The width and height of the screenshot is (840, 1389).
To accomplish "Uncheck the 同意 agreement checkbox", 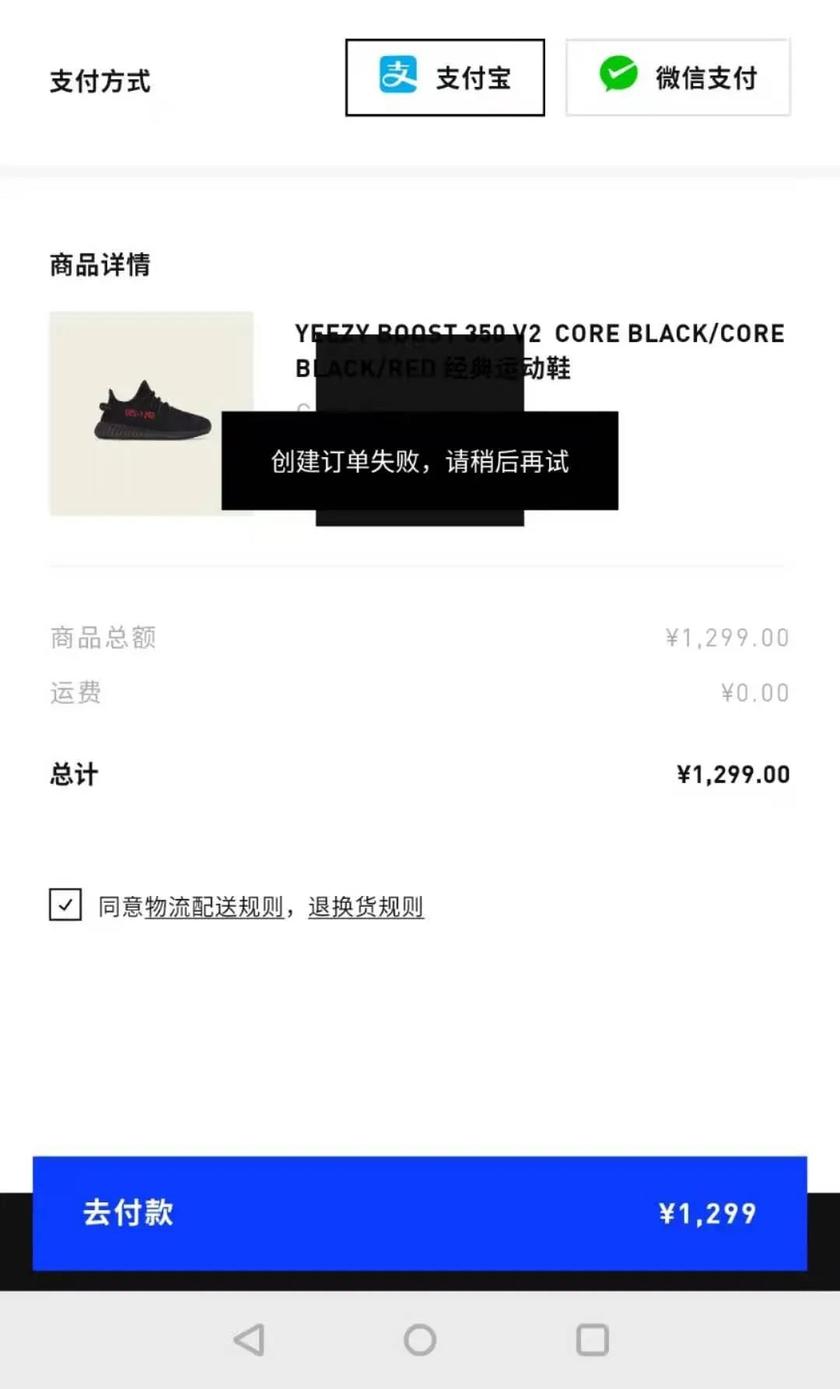I will [x=66, y=906].
